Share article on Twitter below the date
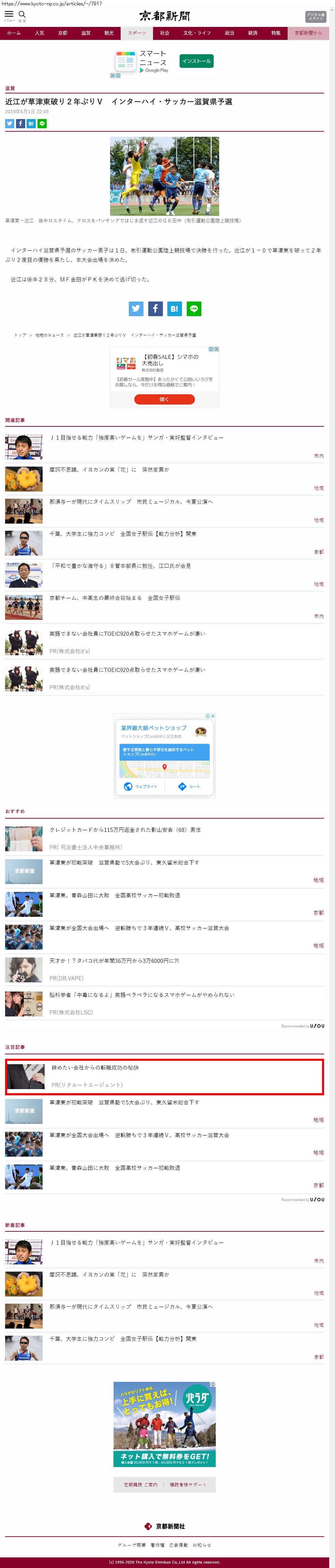 click(x=10, y=123)
